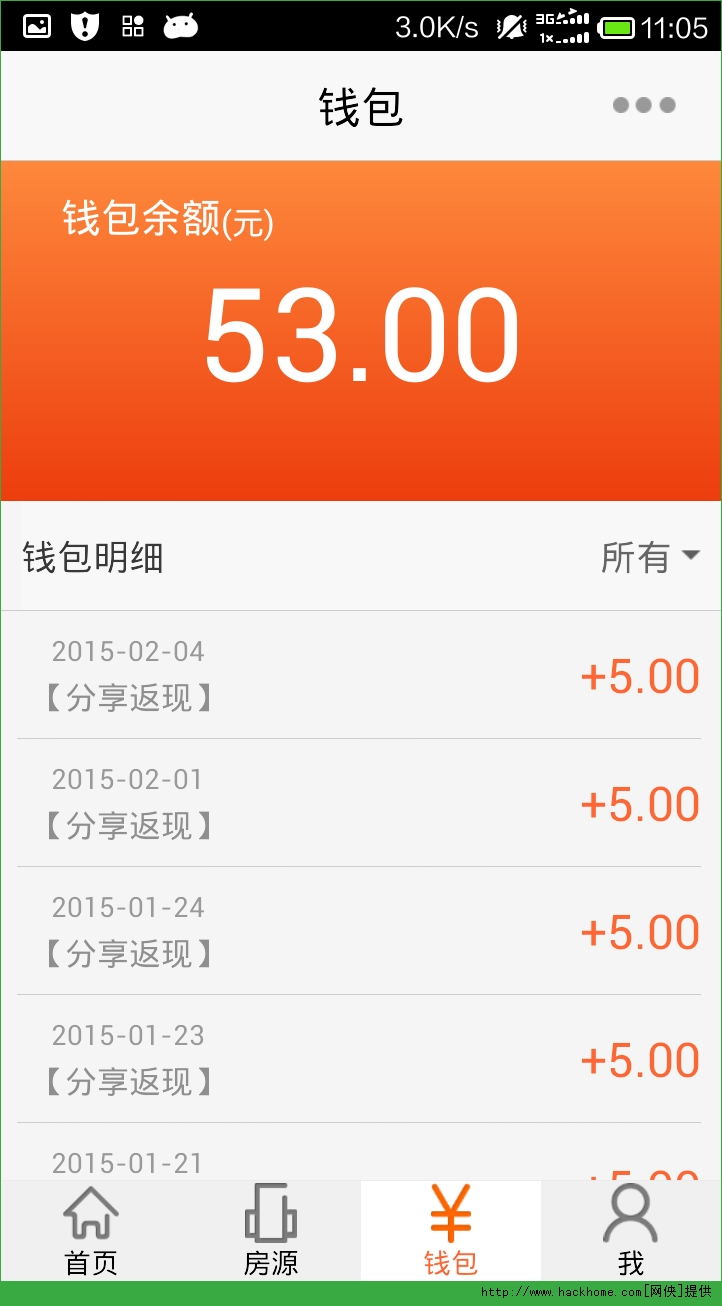Go to the 我 profile tab
The width and height of the screenshot is (722, 1306).
631,1231
